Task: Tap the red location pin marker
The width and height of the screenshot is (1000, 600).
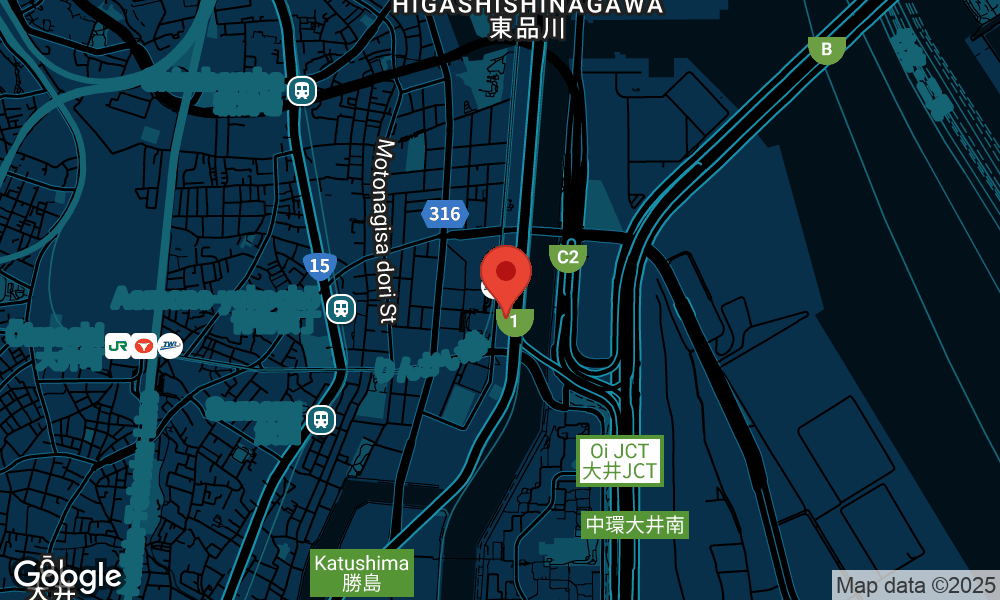Action: click(x=506, y=274)
